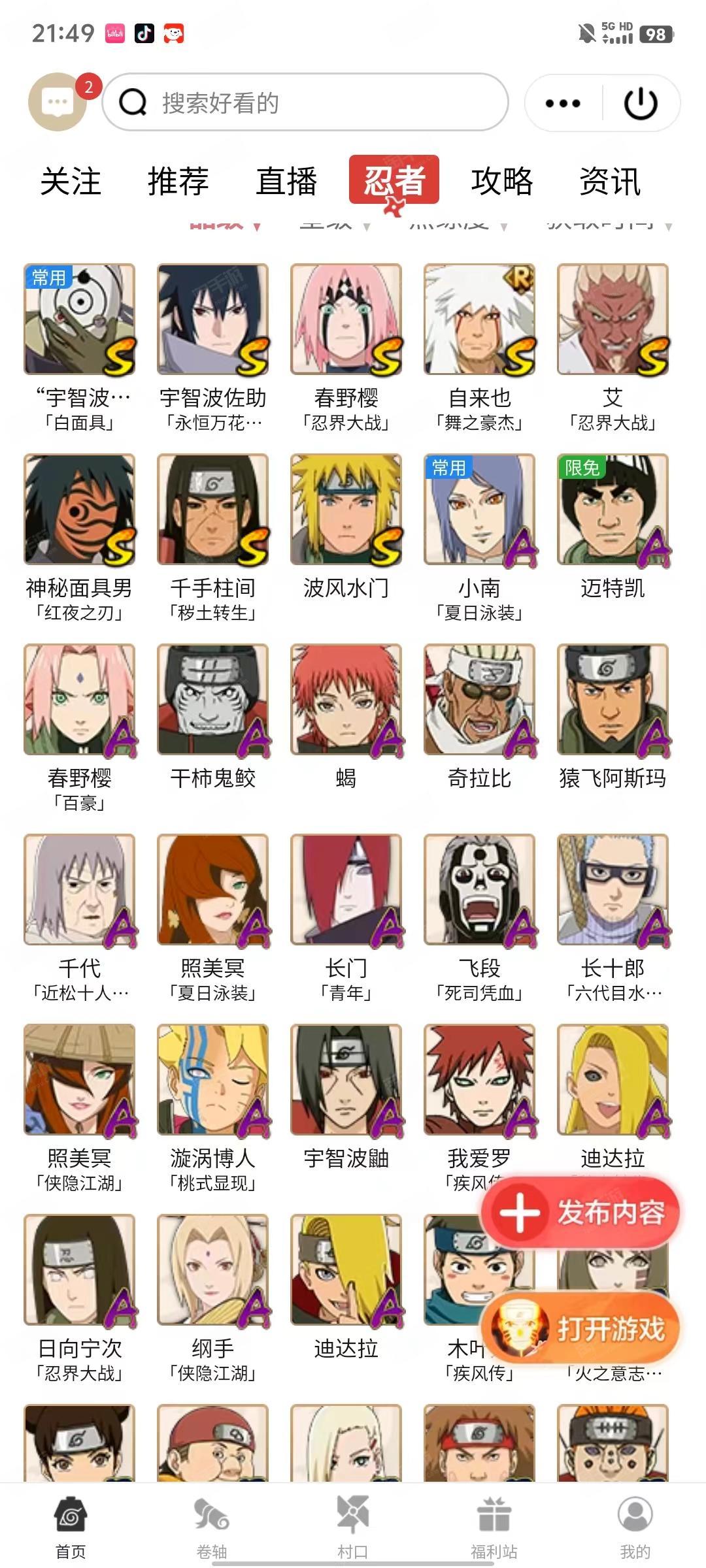This screenshot has width=706, height=1568.
Task: Switch to the 攻略 tab
Action: (502, 181)
